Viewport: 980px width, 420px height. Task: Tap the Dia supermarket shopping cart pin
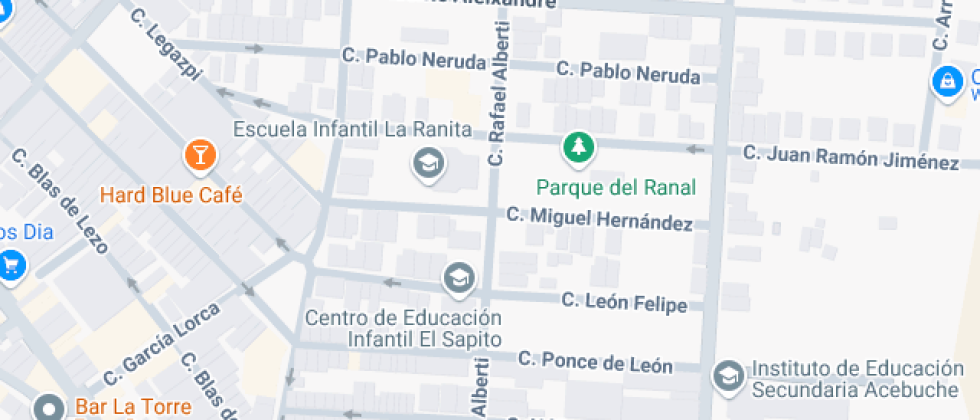point(11,268)
